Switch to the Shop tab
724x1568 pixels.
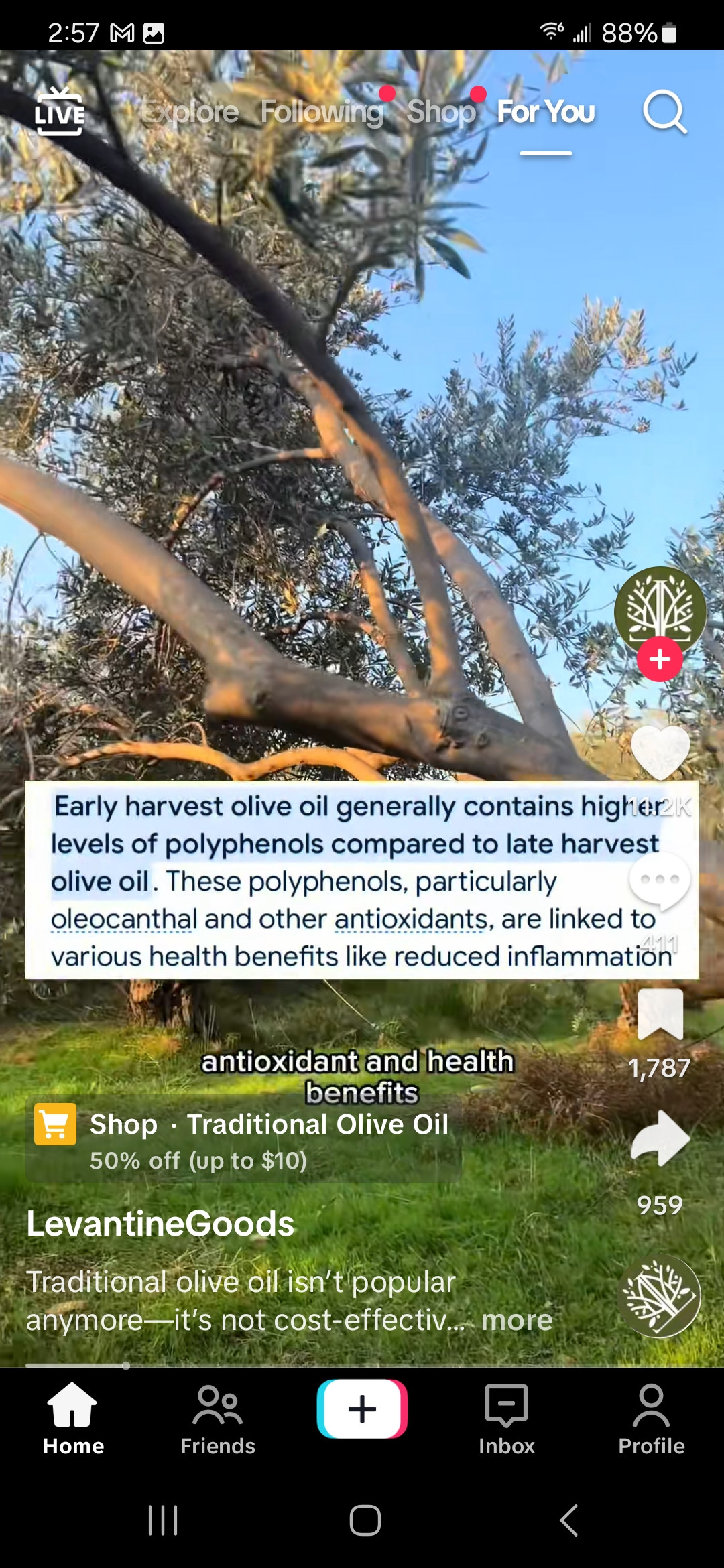(x=441, y=112)
